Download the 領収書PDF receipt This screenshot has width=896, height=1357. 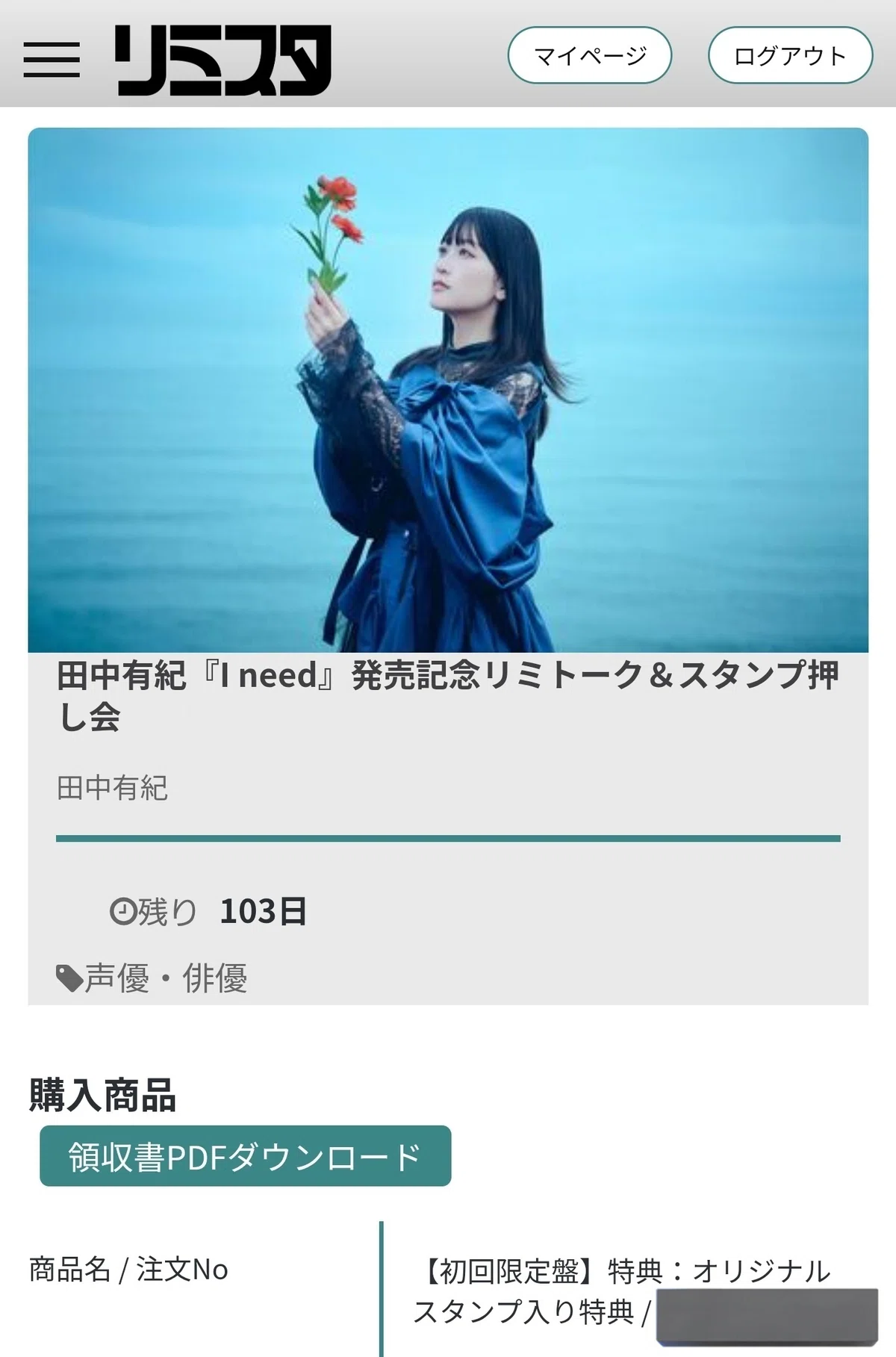point(245,1156)
